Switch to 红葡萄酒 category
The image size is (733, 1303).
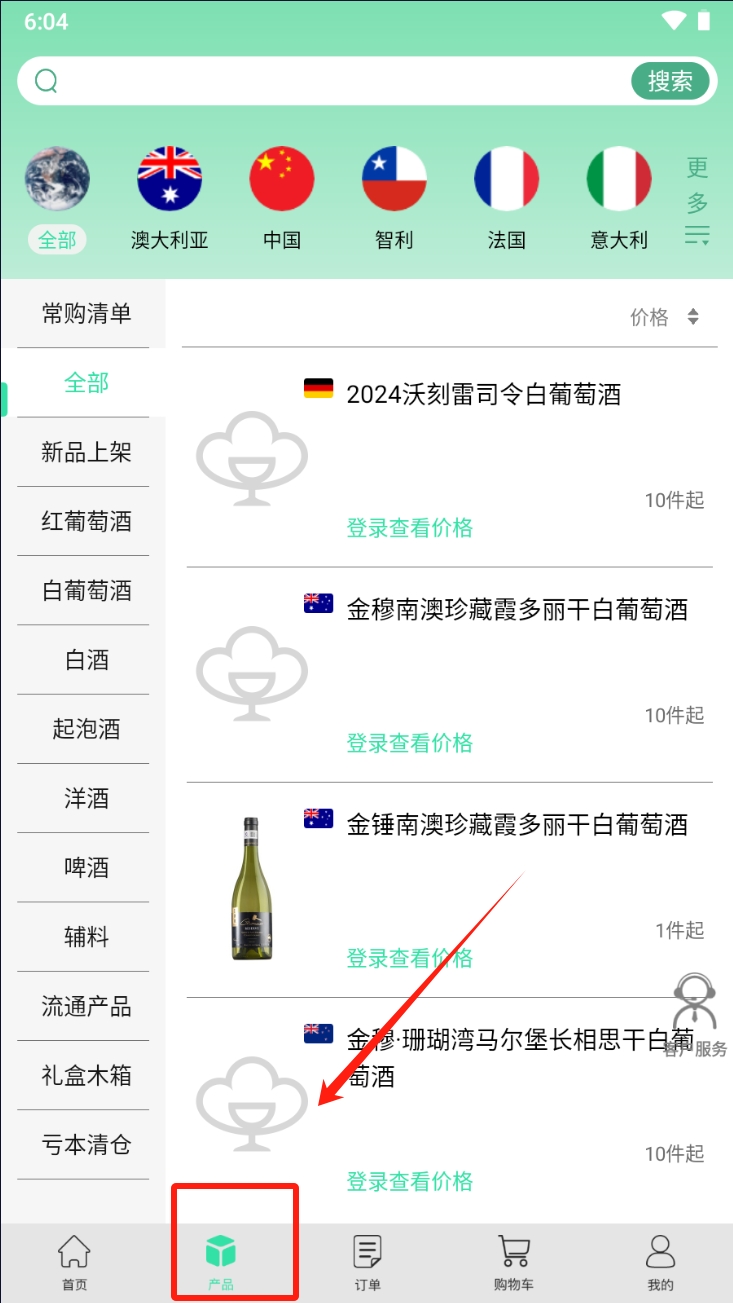(86, 521)
